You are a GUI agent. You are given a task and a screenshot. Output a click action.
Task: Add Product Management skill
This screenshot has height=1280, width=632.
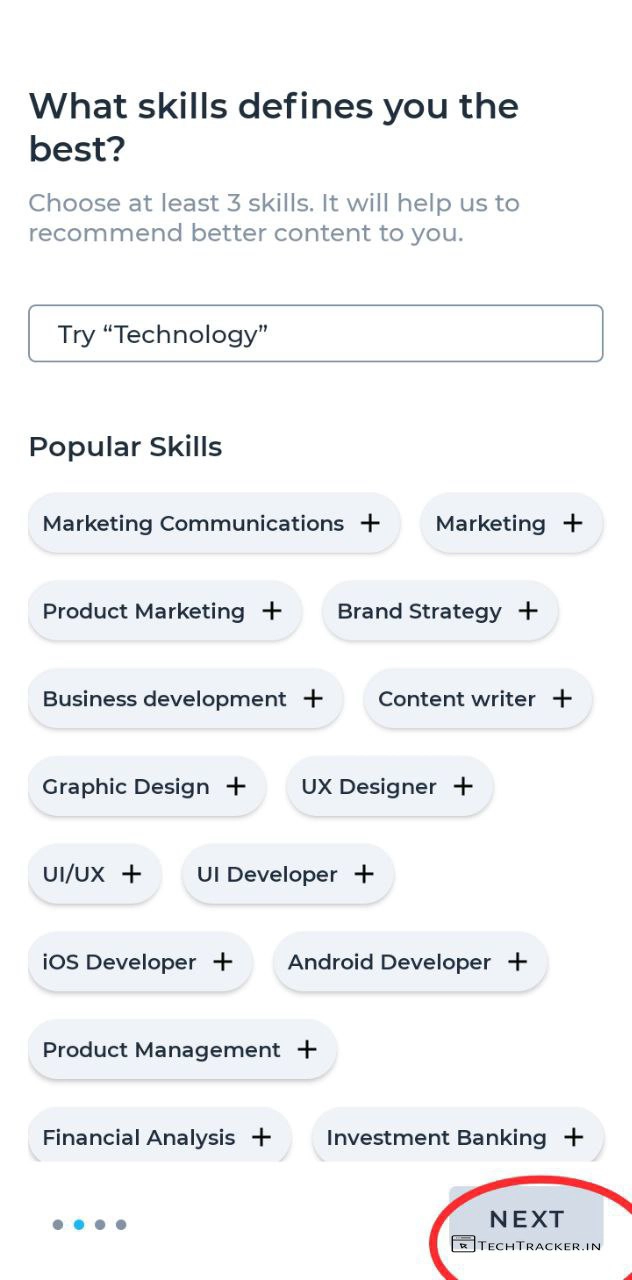click(181, 1050)
